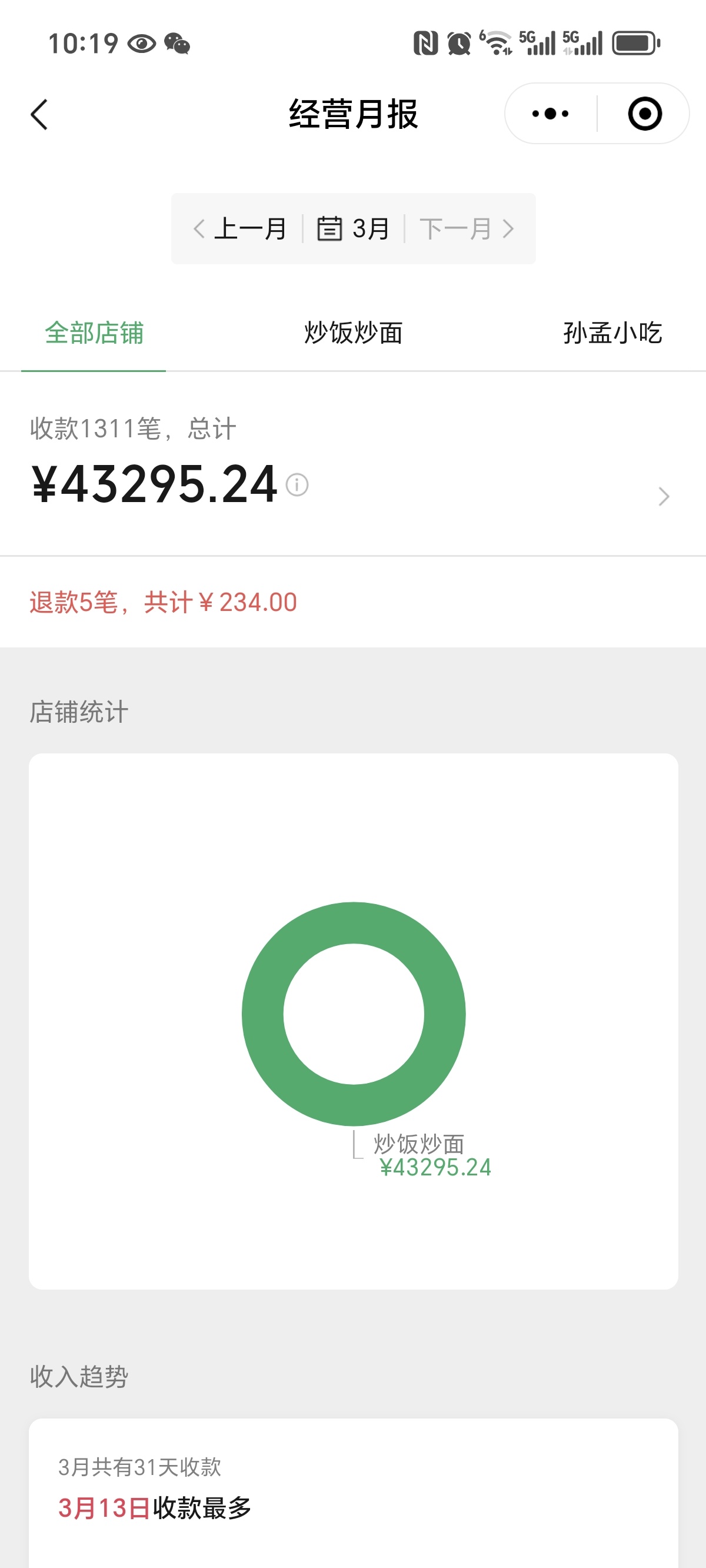Go back from 经营月报 page

[39, 114]
